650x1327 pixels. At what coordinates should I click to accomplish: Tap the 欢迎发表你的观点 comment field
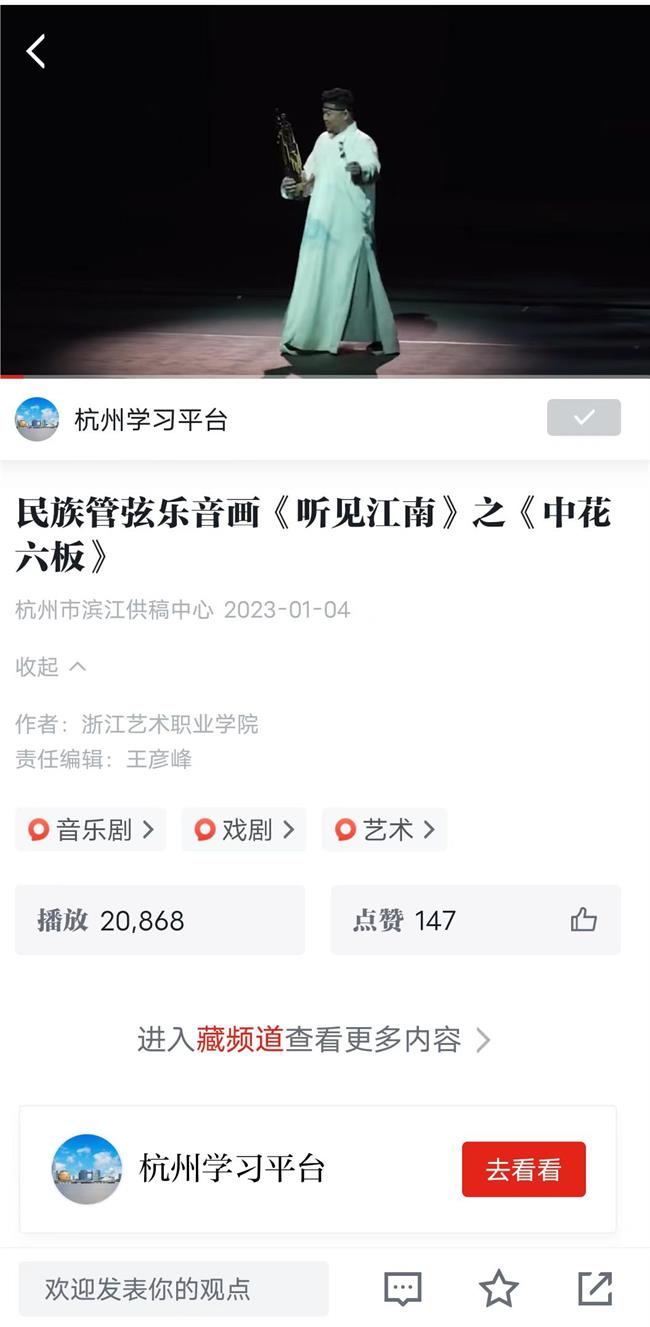click(x=173, y=1289)
